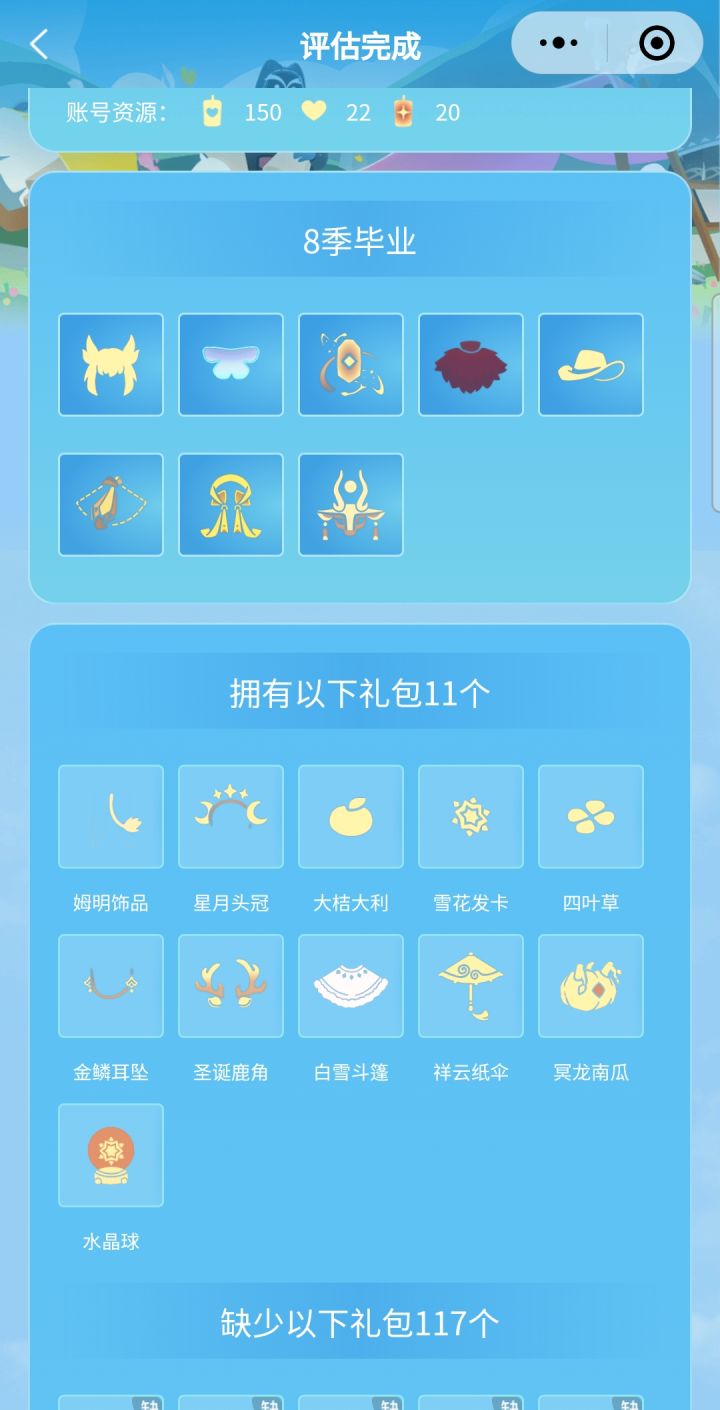This screenshot has width=720, height=1410.
Task: Select the 金鳞耳坠 earring icon
Action: (x=110, y=985)
